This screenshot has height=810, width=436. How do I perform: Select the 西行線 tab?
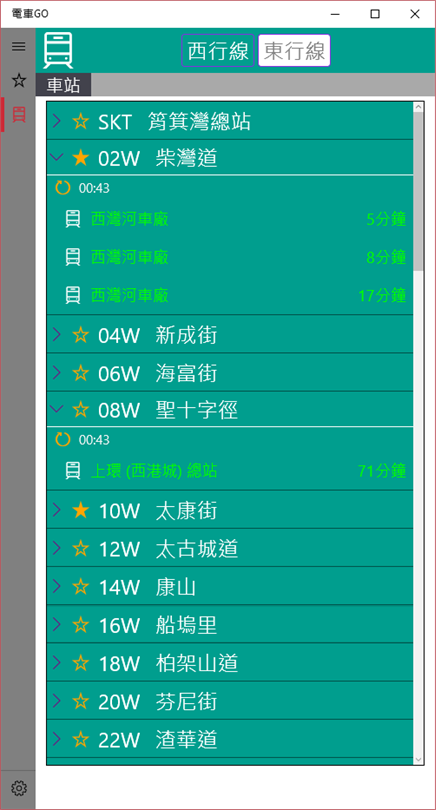[x=218, y=51]
